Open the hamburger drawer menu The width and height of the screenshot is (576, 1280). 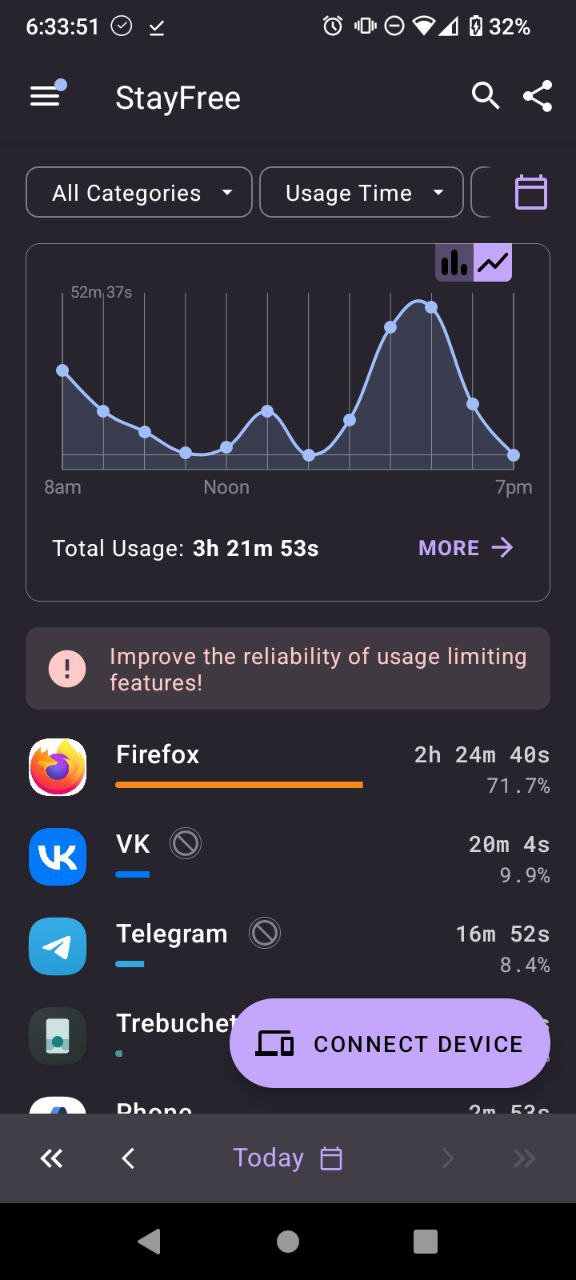tap(45, 97)
